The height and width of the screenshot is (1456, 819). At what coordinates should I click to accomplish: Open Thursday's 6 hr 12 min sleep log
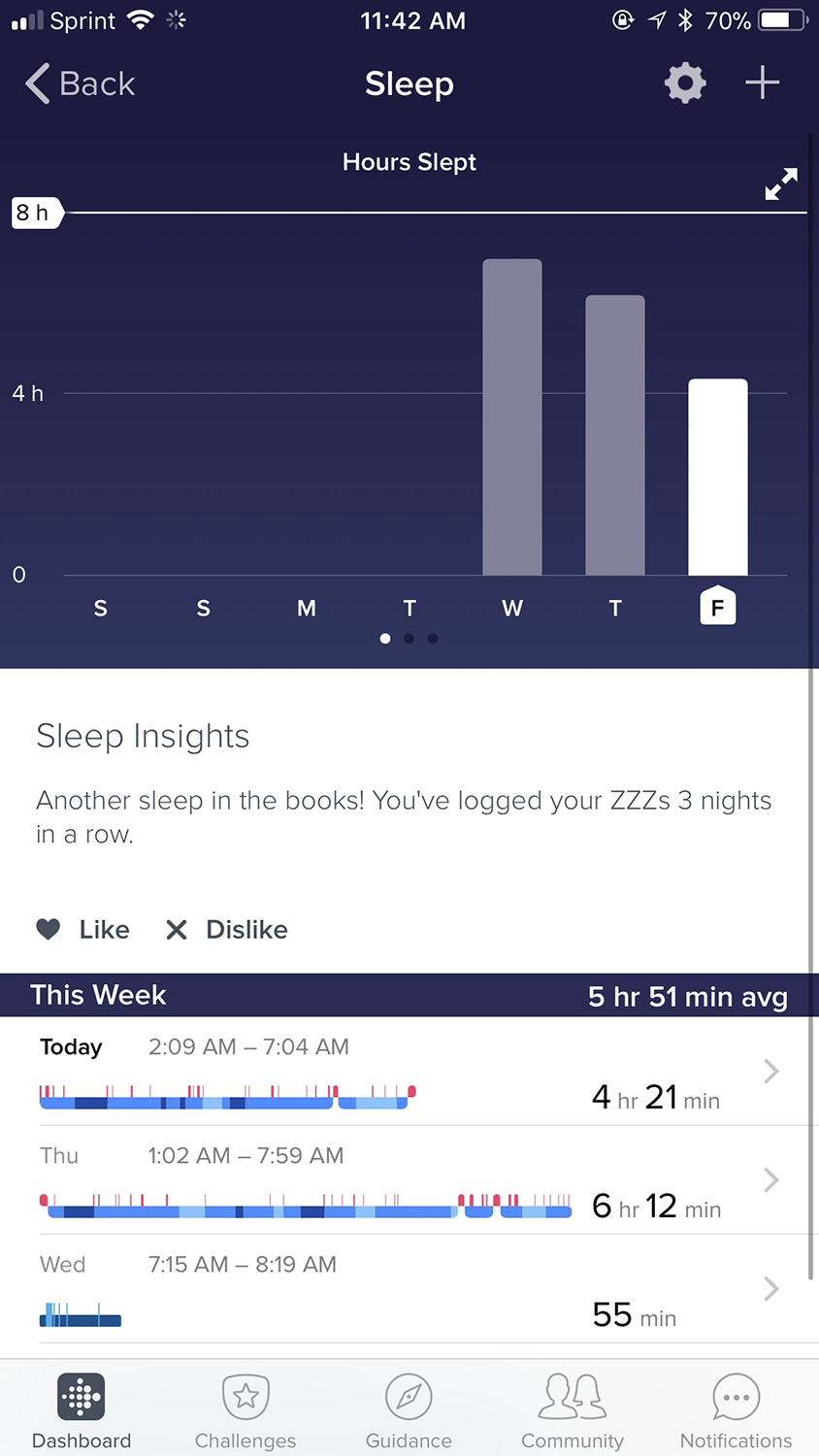[409, 1180]
